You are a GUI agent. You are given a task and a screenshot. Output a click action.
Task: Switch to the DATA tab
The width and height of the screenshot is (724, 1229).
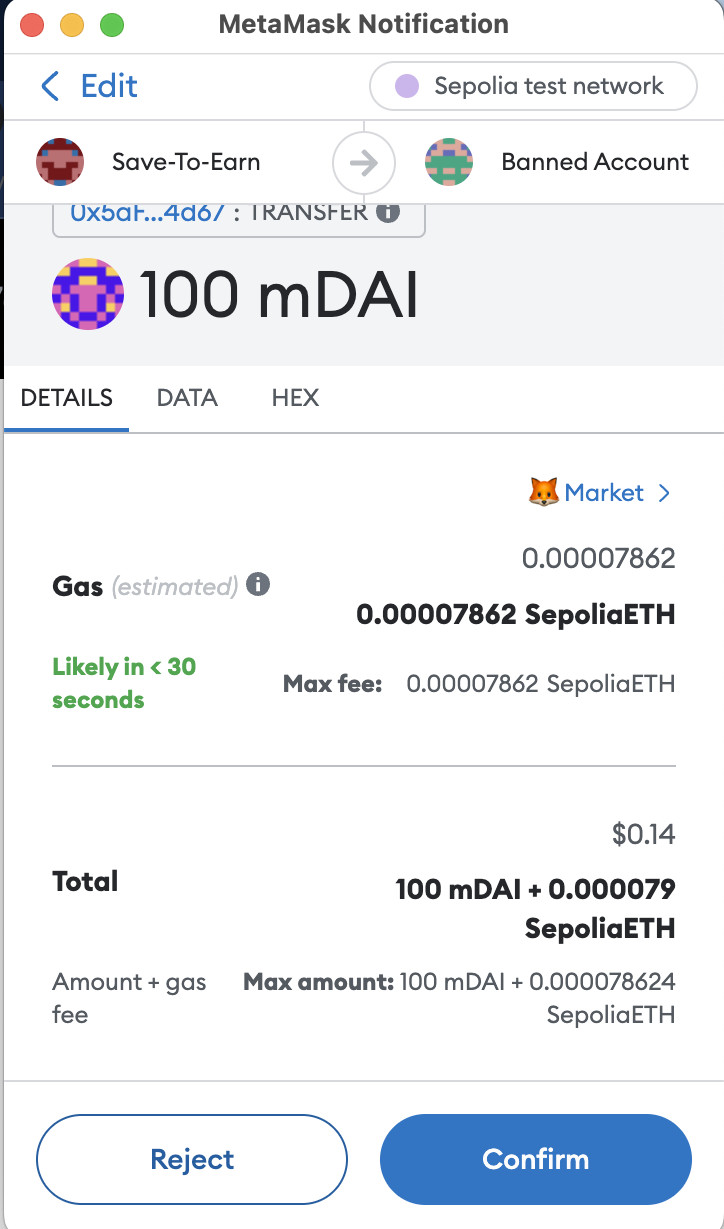coord(187,398)
